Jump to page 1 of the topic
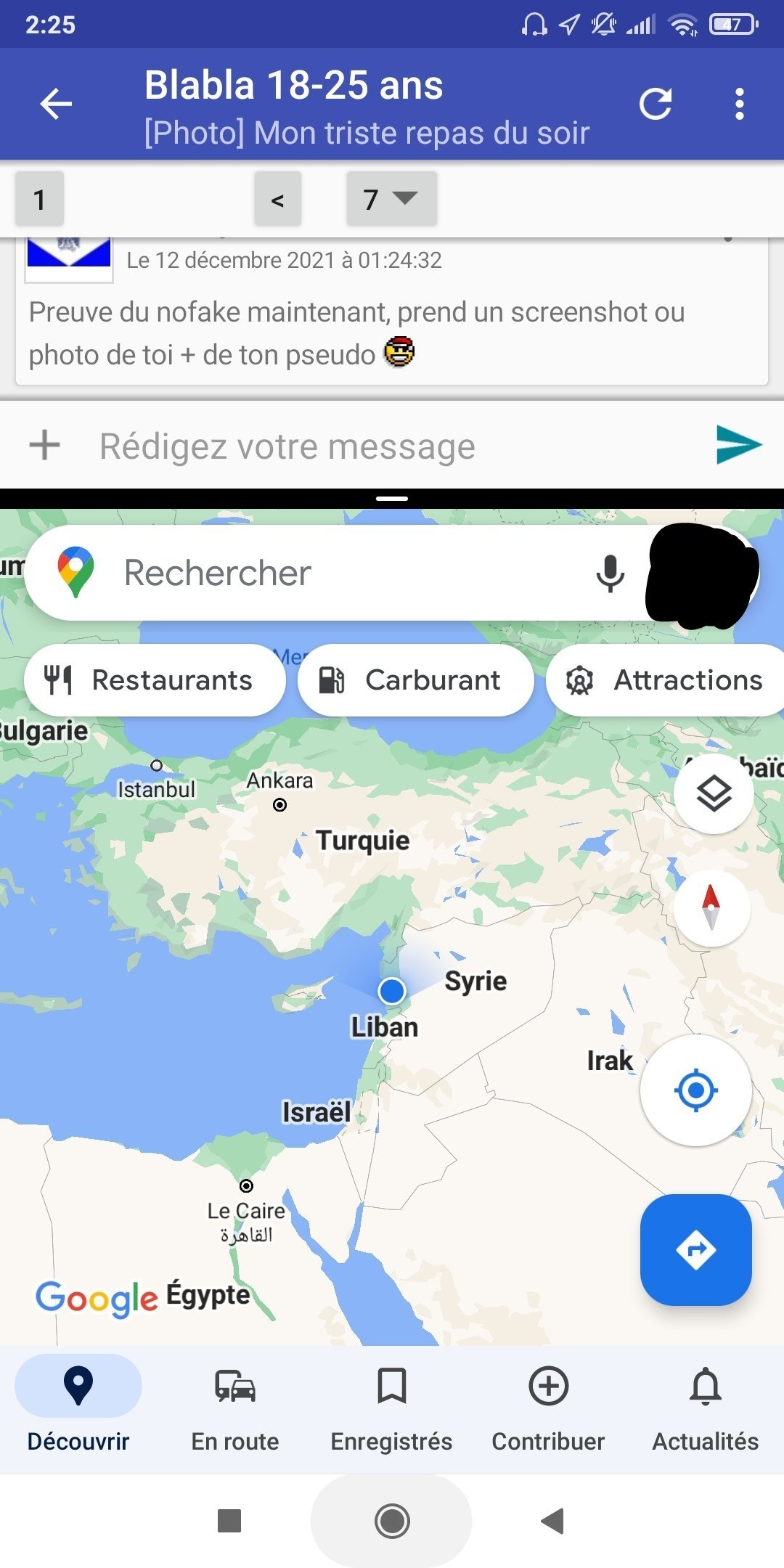This screenshot has height=1568, width=784. pos(40,199)
